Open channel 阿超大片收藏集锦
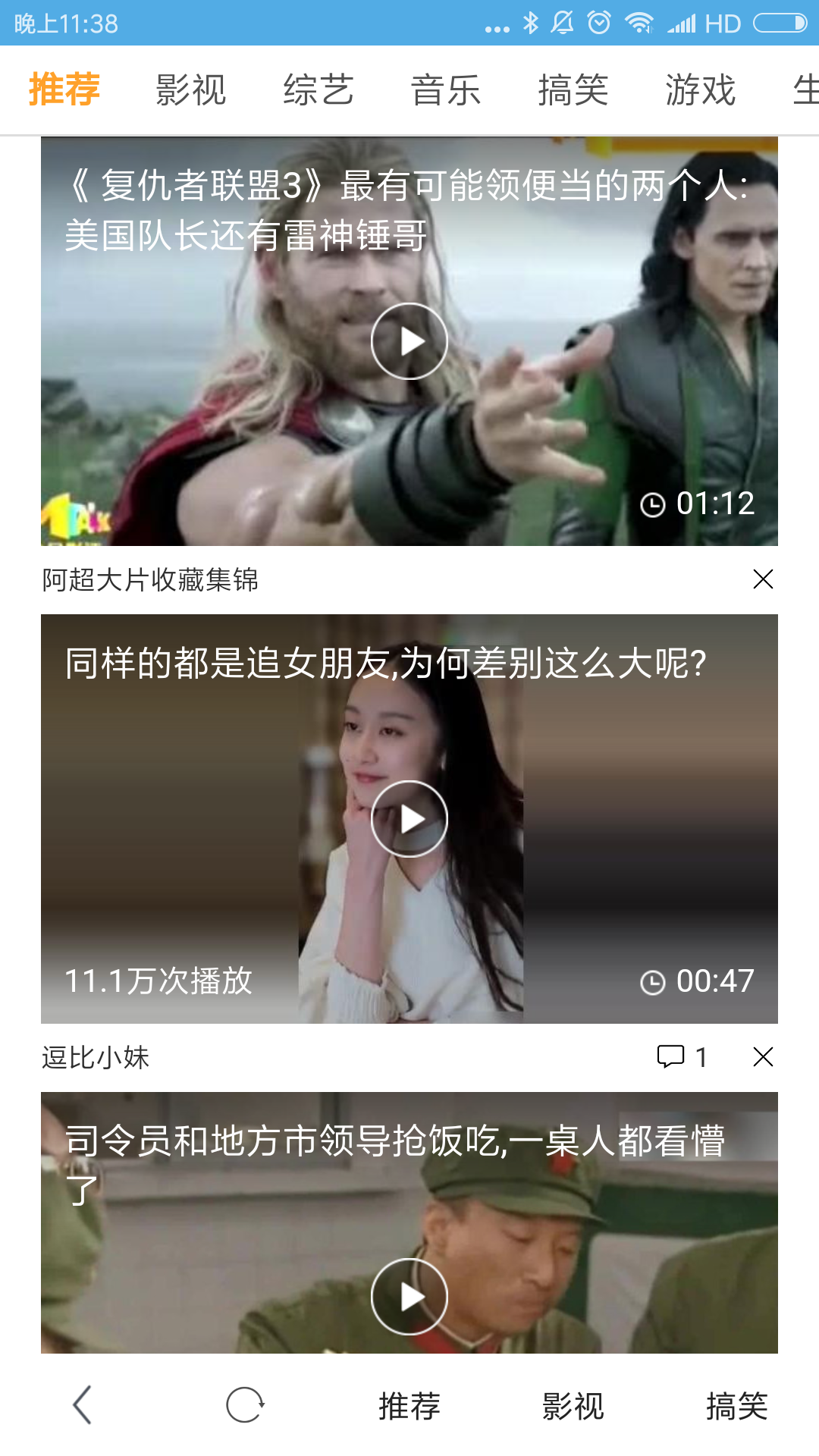Image resolution: width=819 pixels, height=1456 pixels. (150, 580)
